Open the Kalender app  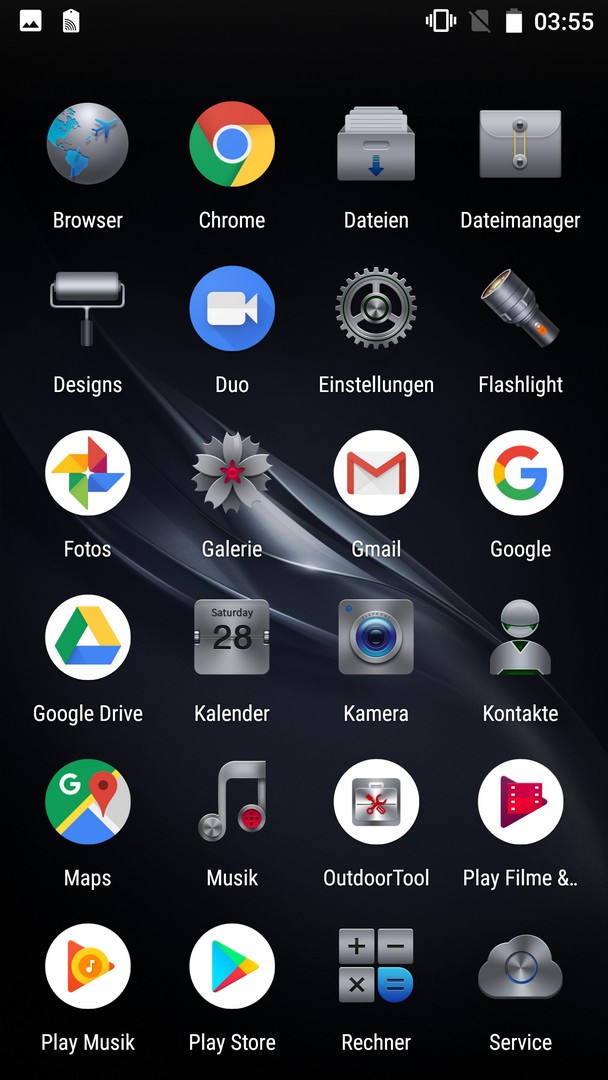coord(232,637)
